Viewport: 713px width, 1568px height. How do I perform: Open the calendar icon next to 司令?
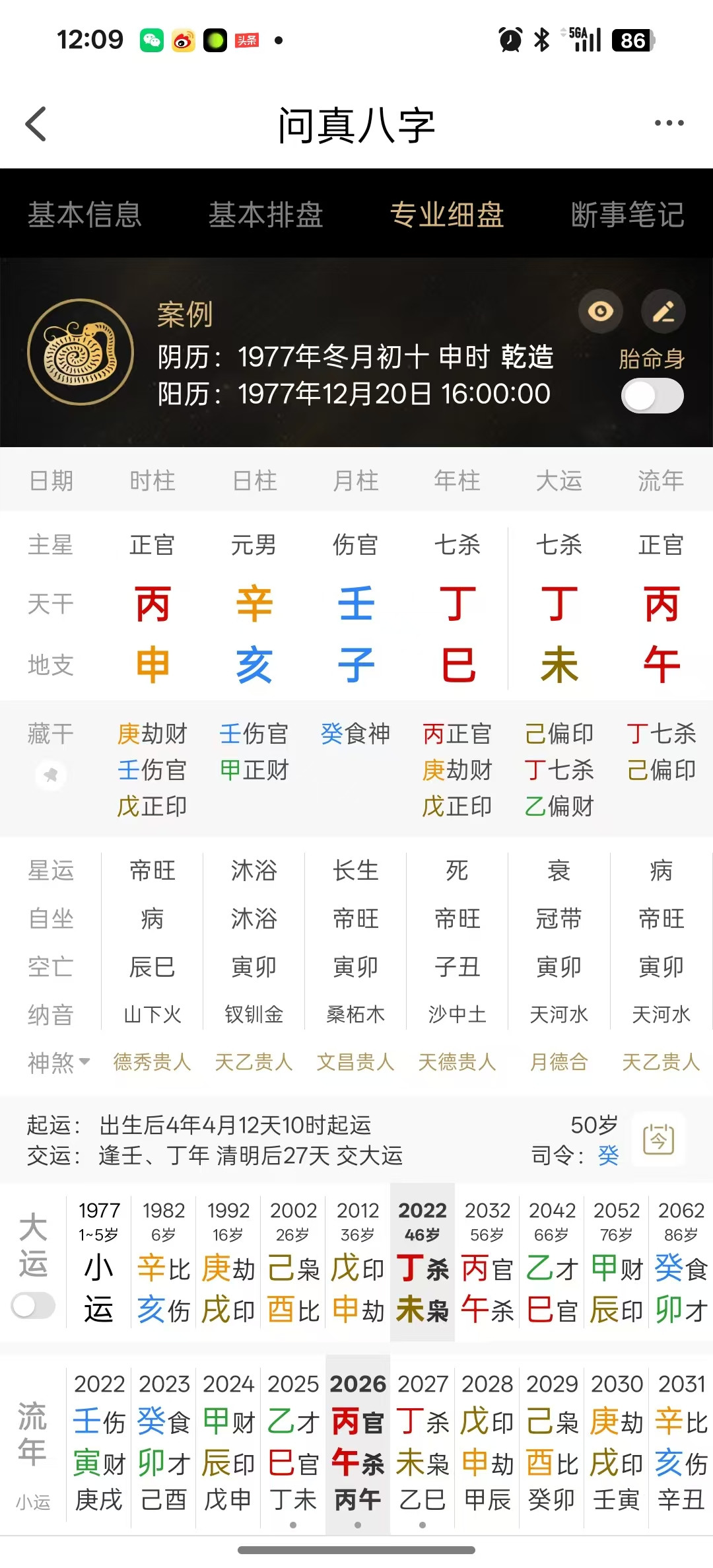658,1137
